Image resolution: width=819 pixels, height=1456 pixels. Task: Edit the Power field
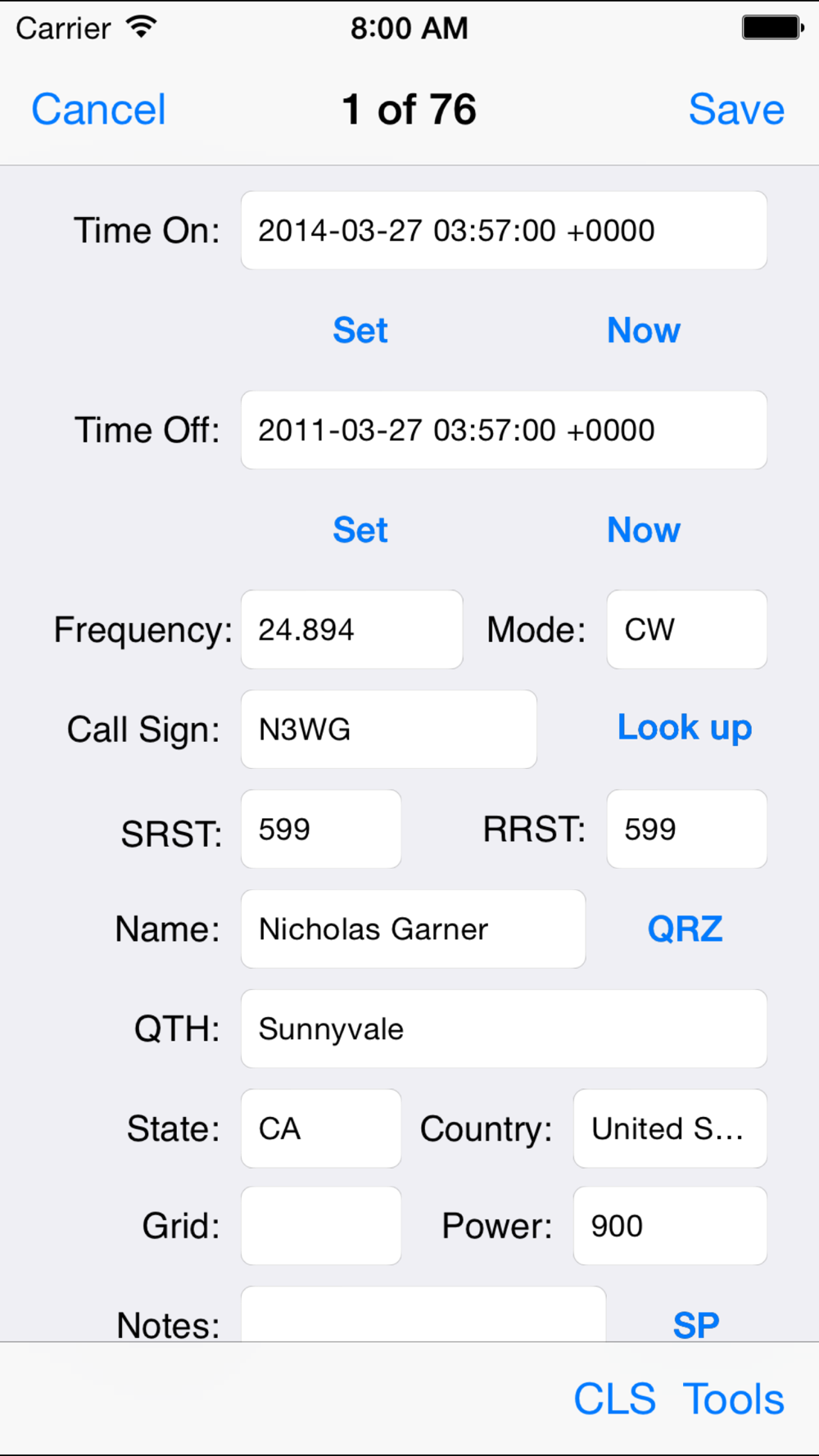(669, 1226)
